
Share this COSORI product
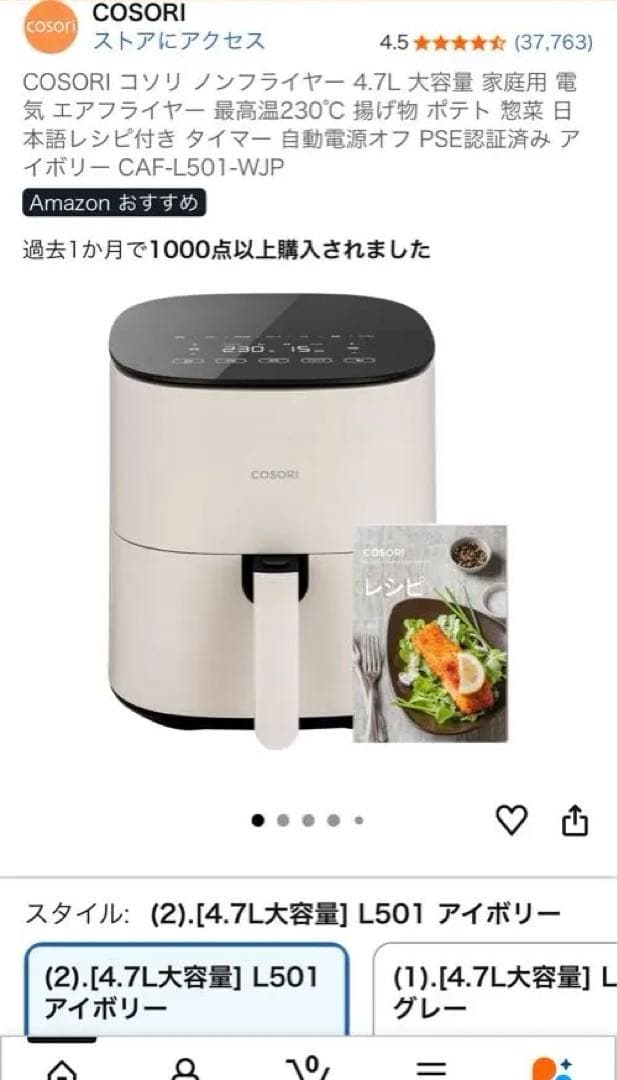pyautogui.click(x=574, y=821)
